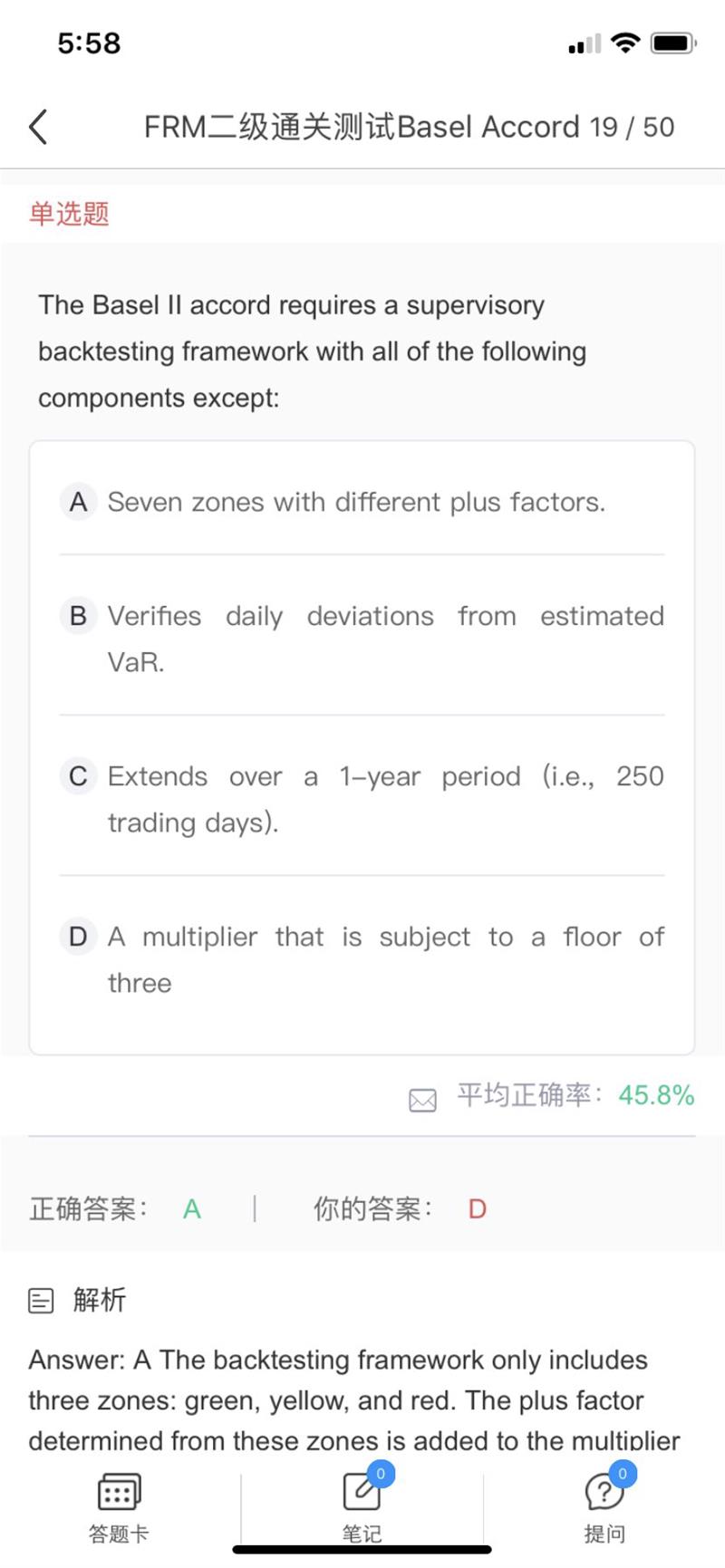Select option D about multiplier floor

[x=362, y=959]
